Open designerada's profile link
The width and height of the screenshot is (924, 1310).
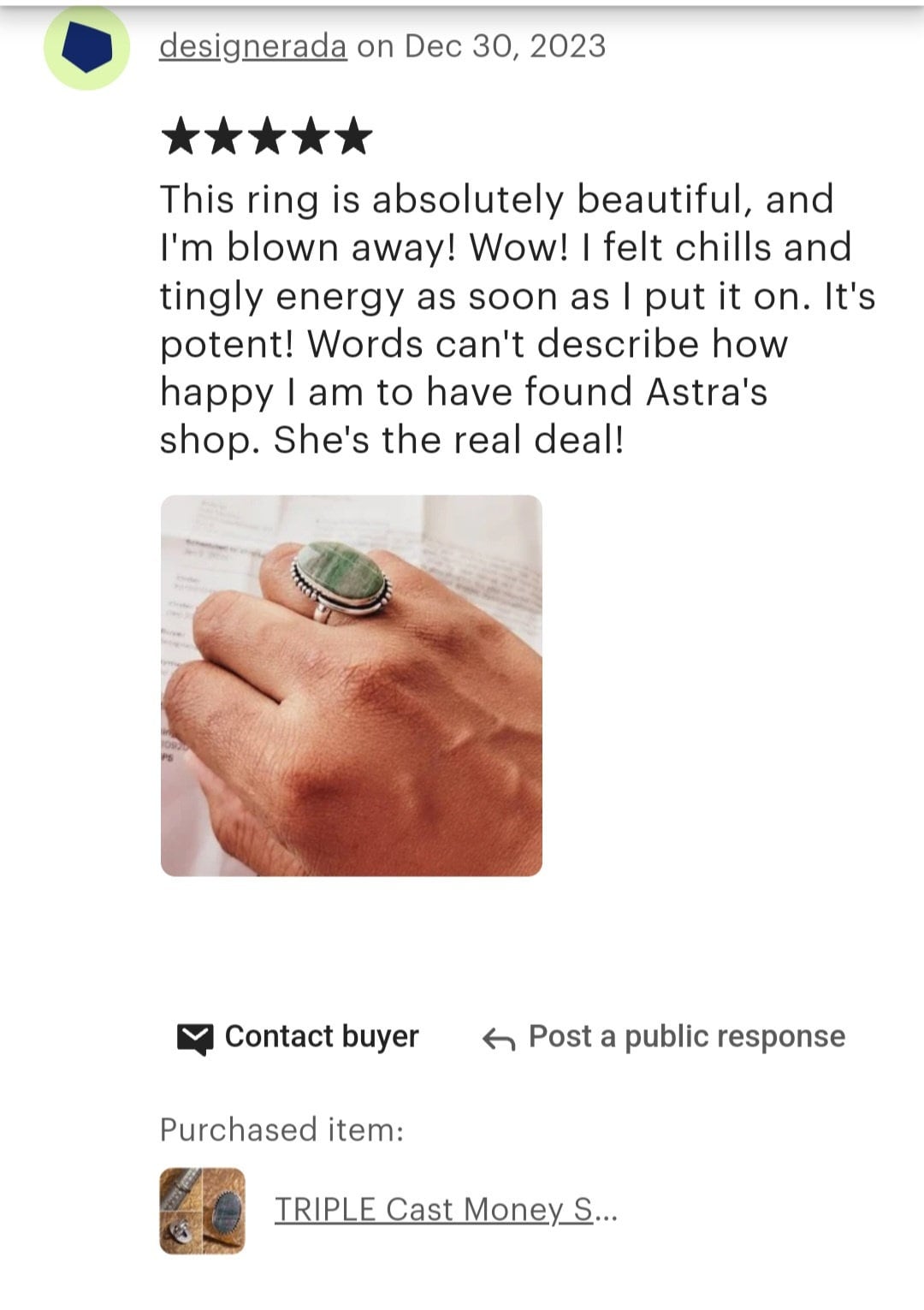click(252, 46)
